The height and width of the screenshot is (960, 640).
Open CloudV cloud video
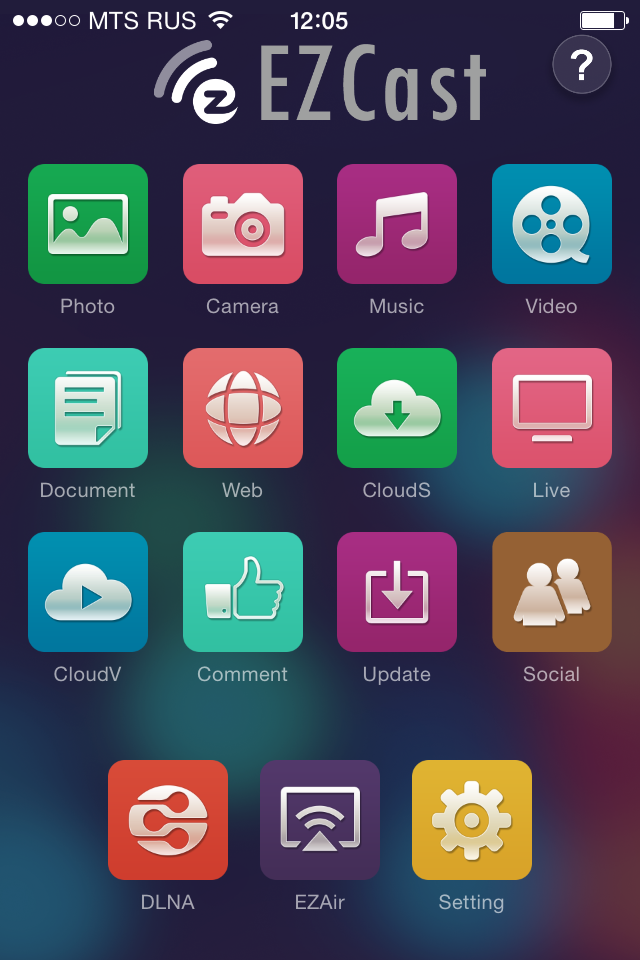pyautogui.click(x=88, y=592)
